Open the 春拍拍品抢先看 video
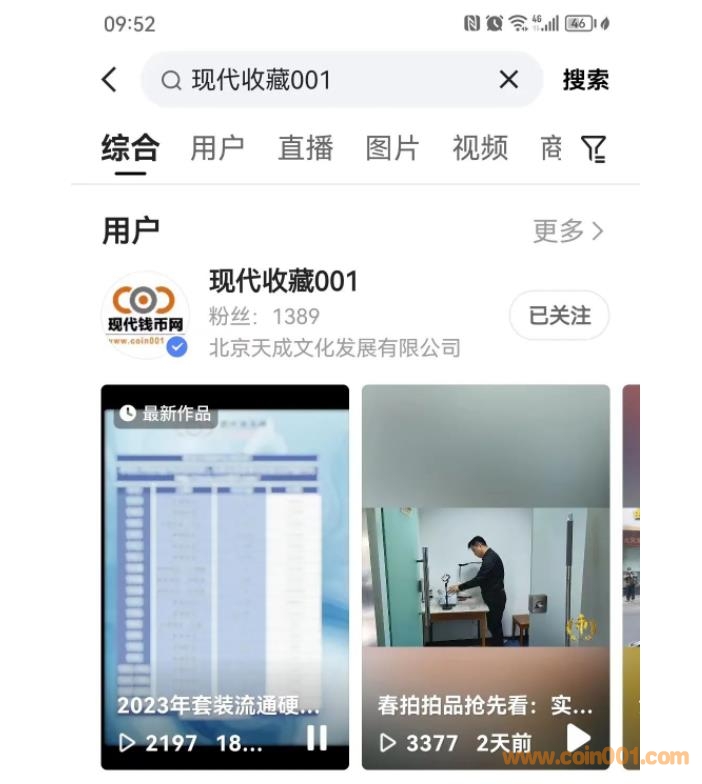This screenshot has width=702, height=784. [x=485, y=560]
